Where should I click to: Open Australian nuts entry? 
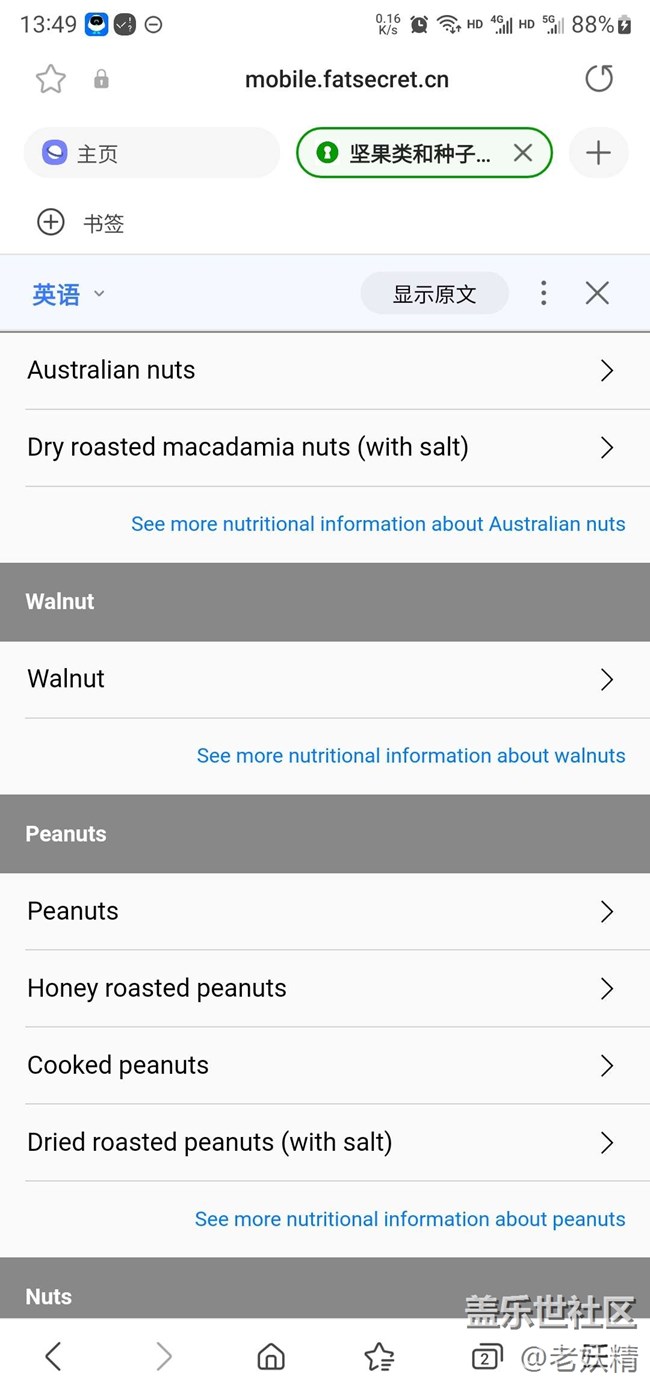pos(325,370)
